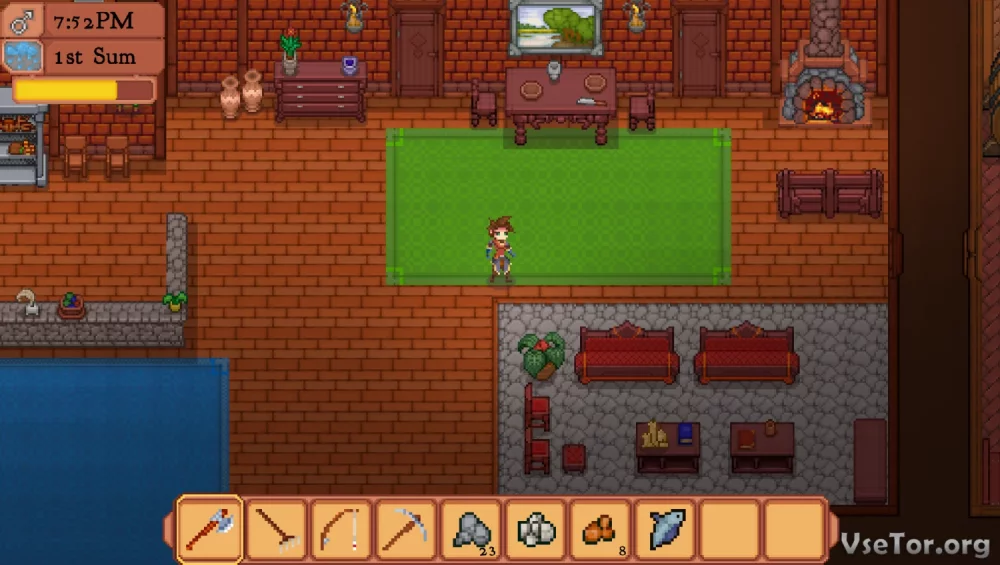The image size is (1000, 565).
Task: Select the blue fish in the hotbar
Action: [665, 529]
